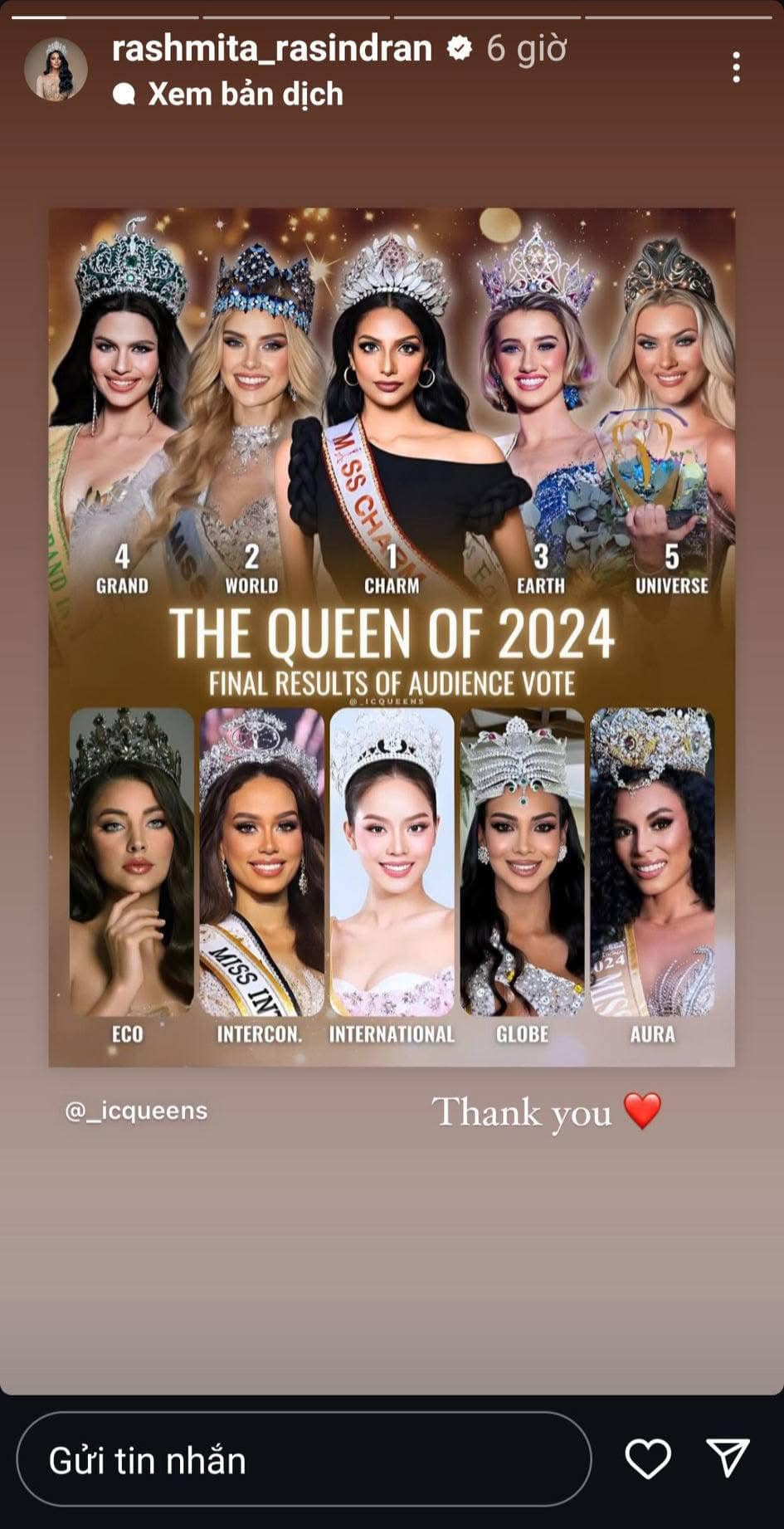Image resolution: width=784 pixels, height=1529 pixels.
Task: Tap 'THE QUEEN OF 2024' headline
Action: pos(392,634)
